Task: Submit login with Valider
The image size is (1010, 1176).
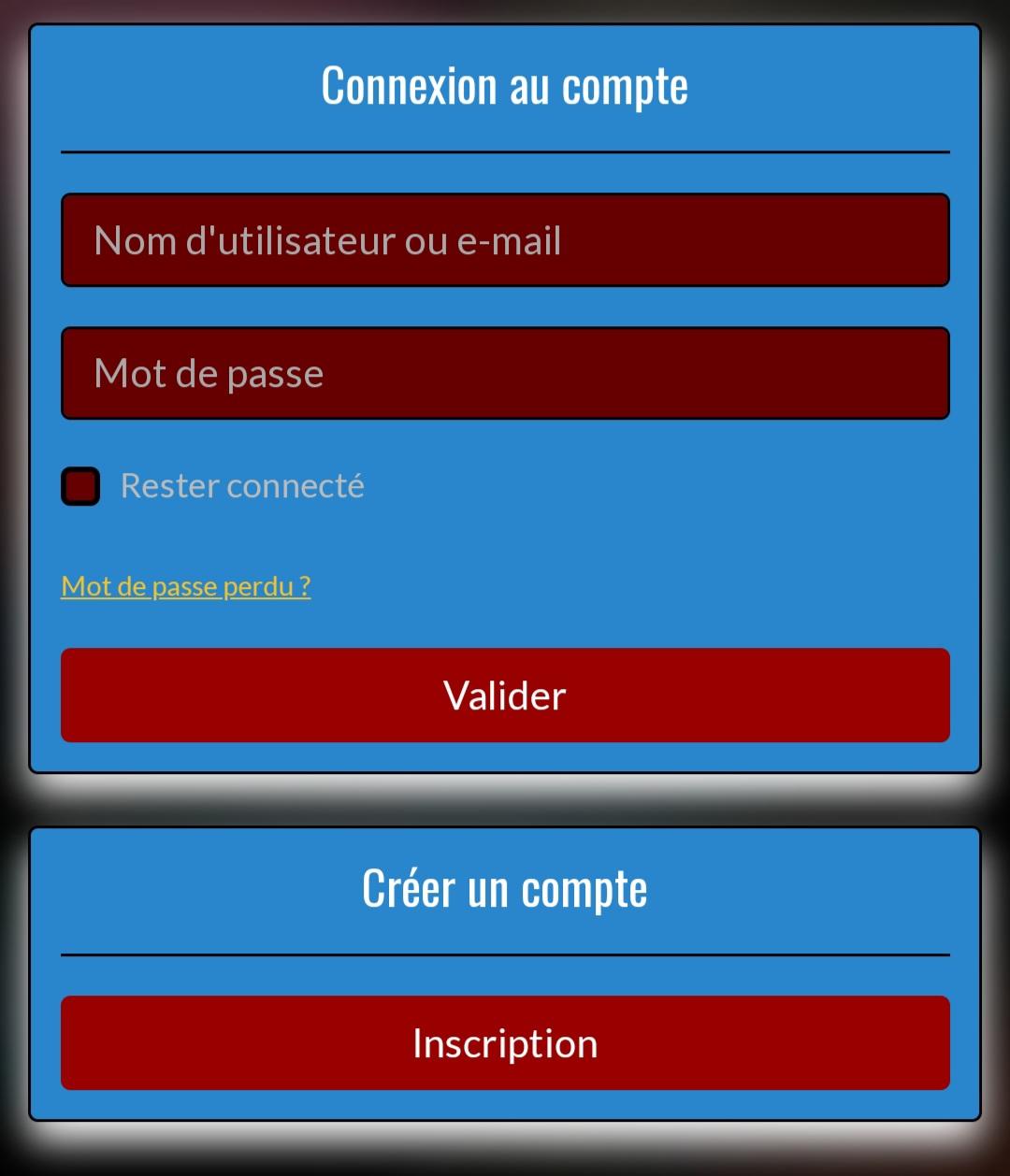Action: 505,696
